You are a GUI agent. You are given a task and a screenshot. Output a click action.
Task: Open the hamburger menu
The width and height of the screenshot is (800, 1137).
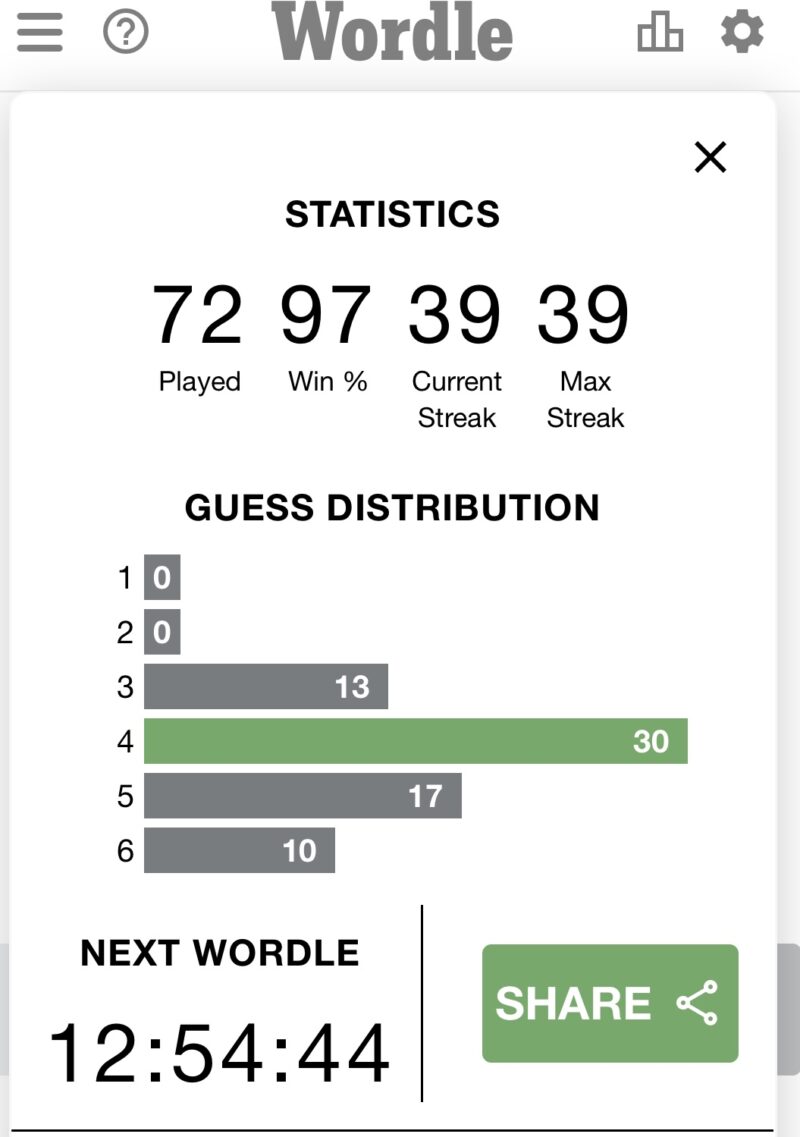coord(39,33)
